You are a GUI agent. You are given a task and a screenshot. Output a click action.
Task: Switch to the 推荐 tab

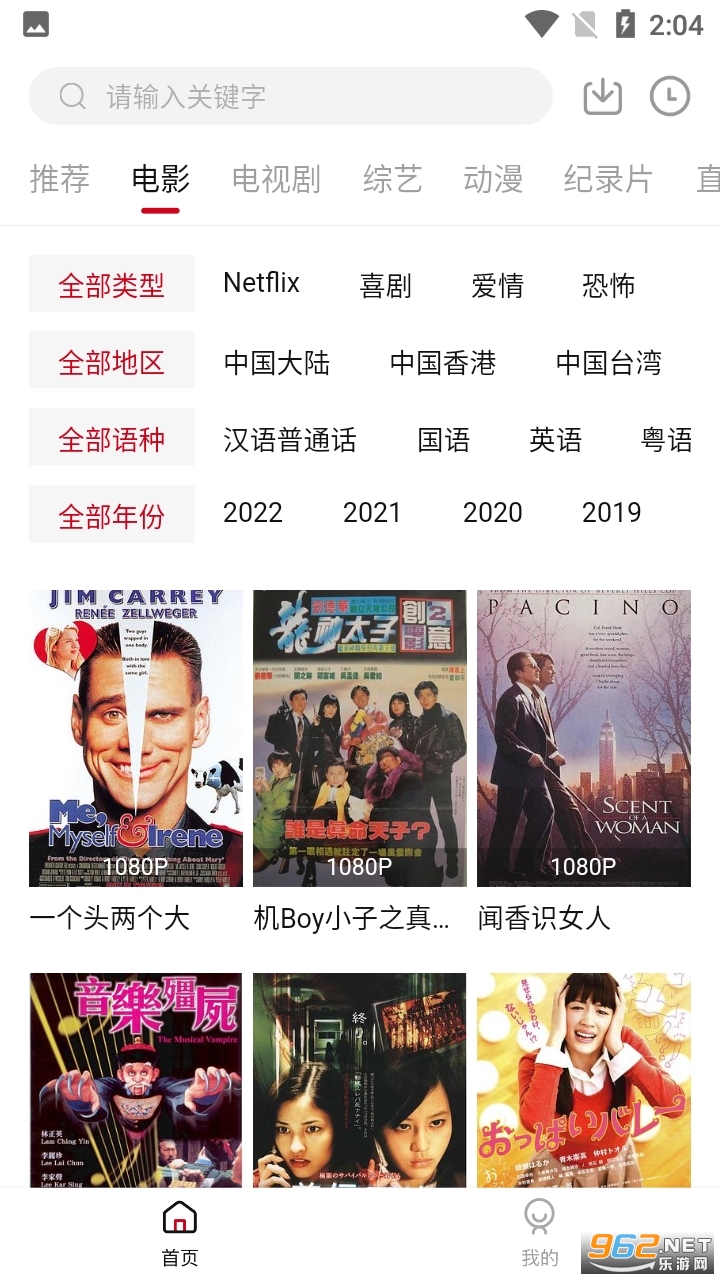pyautogui.click(x=60, y=179)
